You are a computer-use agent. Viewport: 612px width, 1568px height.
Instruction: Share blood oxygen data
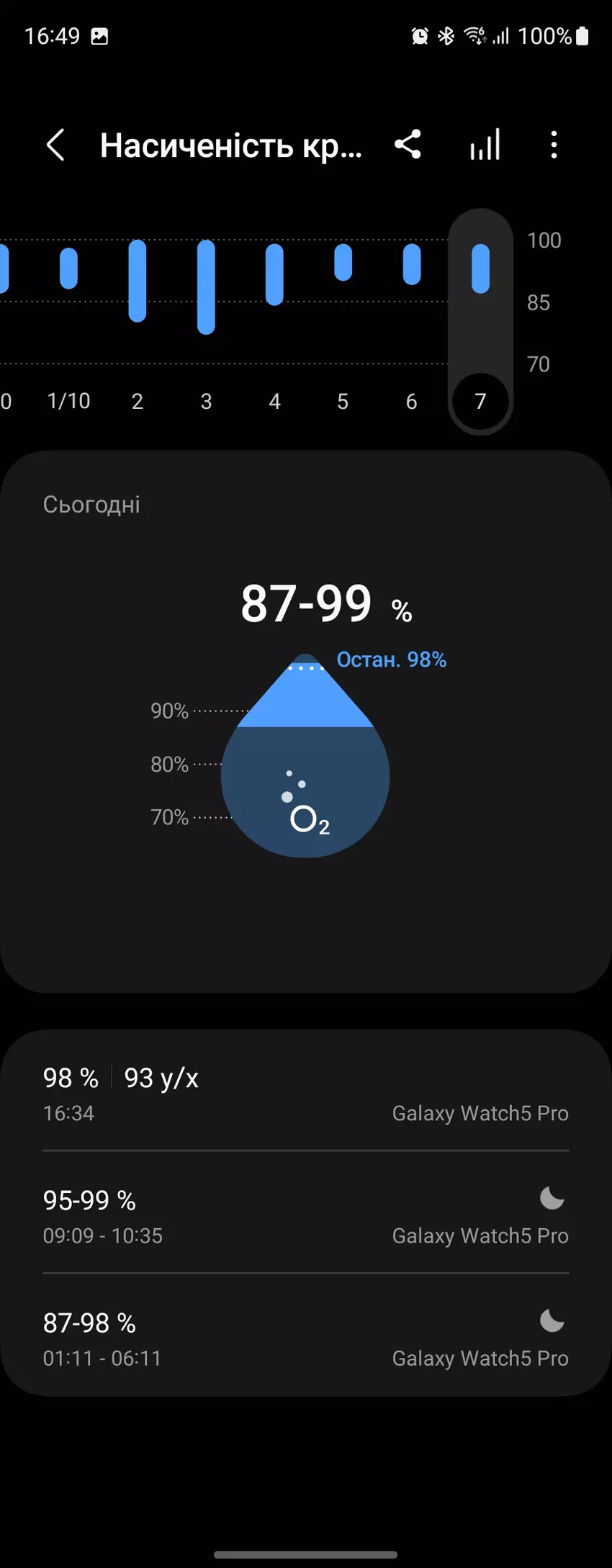(x=408, y=145)
